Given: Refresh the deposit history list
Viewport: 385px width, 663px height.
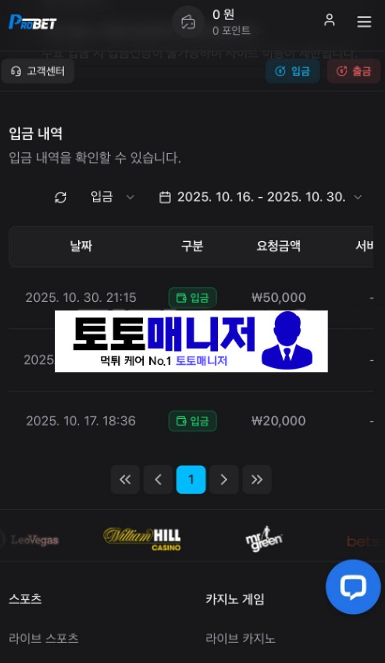Looking at the screenshot, I should [x=60, y=197].
